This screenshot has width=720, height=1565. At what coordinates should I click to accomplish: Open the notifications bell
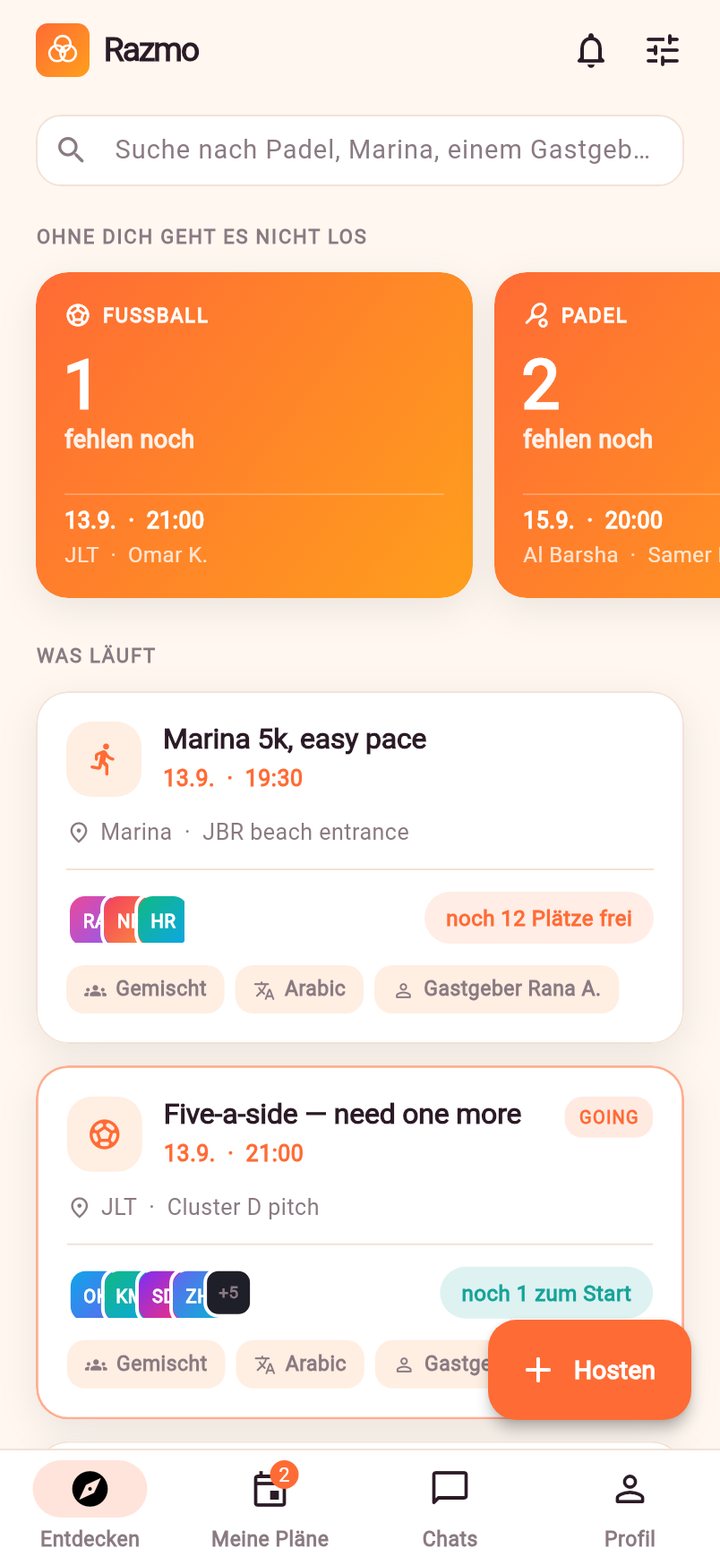[x=591, y=50]
